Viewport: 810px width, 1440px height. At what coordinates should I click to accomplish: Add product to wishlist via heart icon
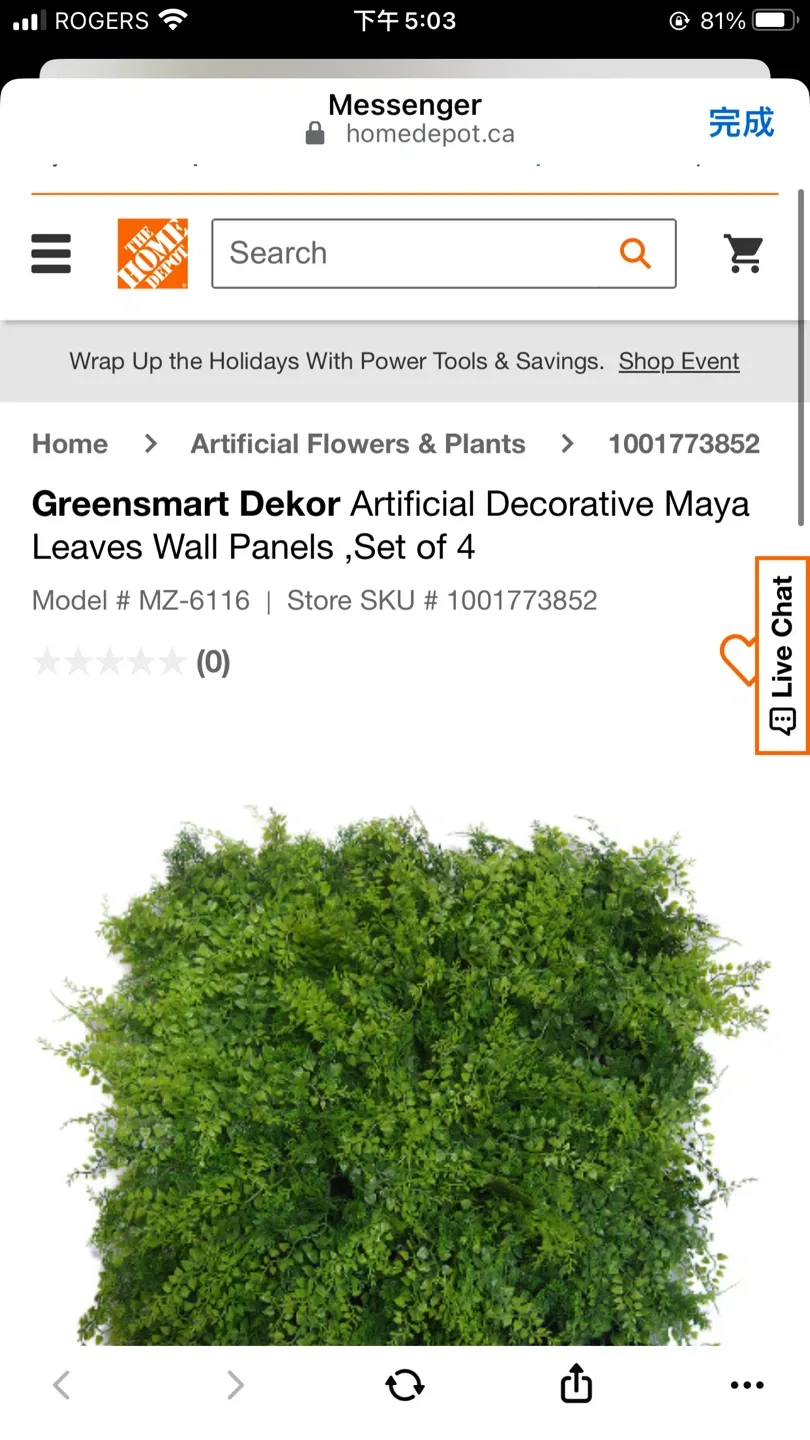click(739, 661)
